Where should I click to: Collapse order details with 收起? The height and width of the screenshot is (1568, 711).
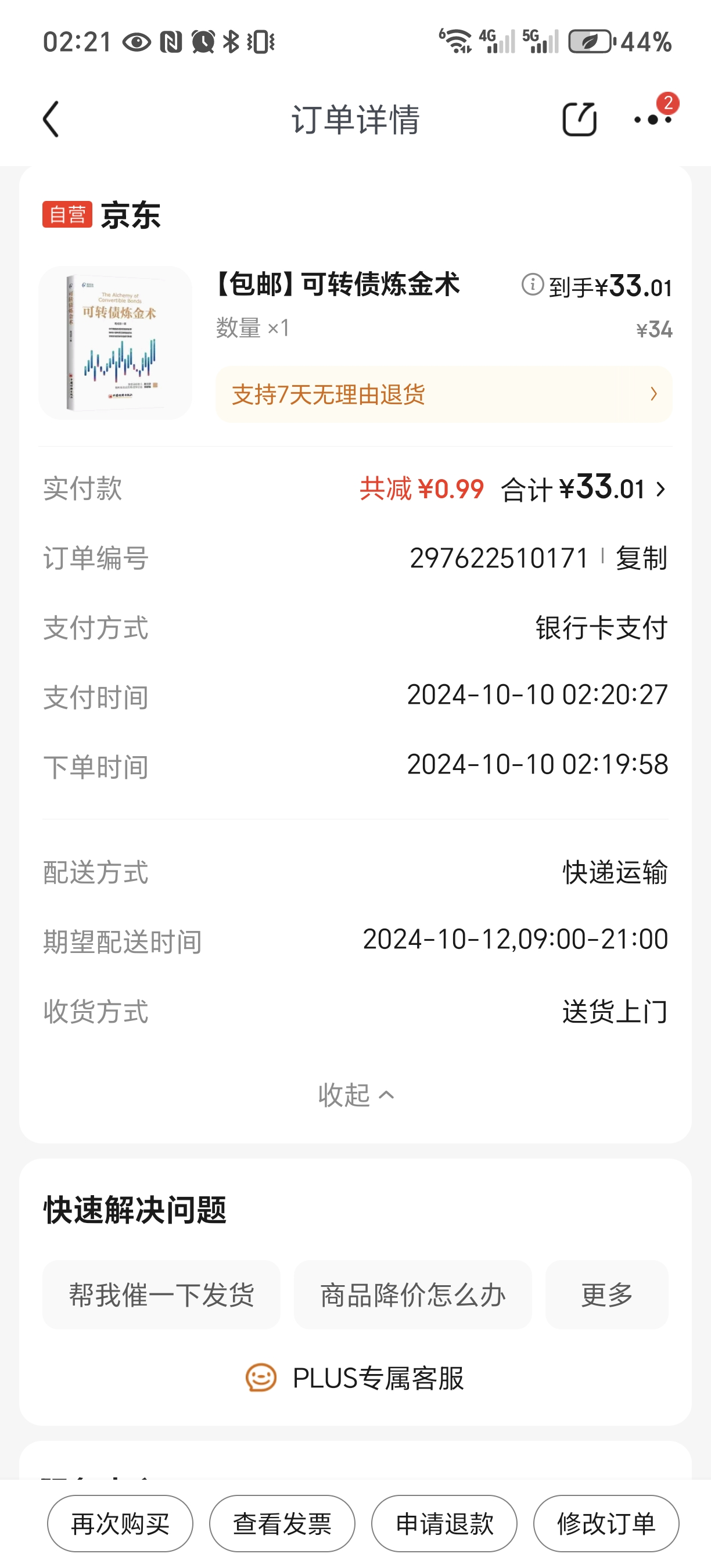click(355, 1095)
